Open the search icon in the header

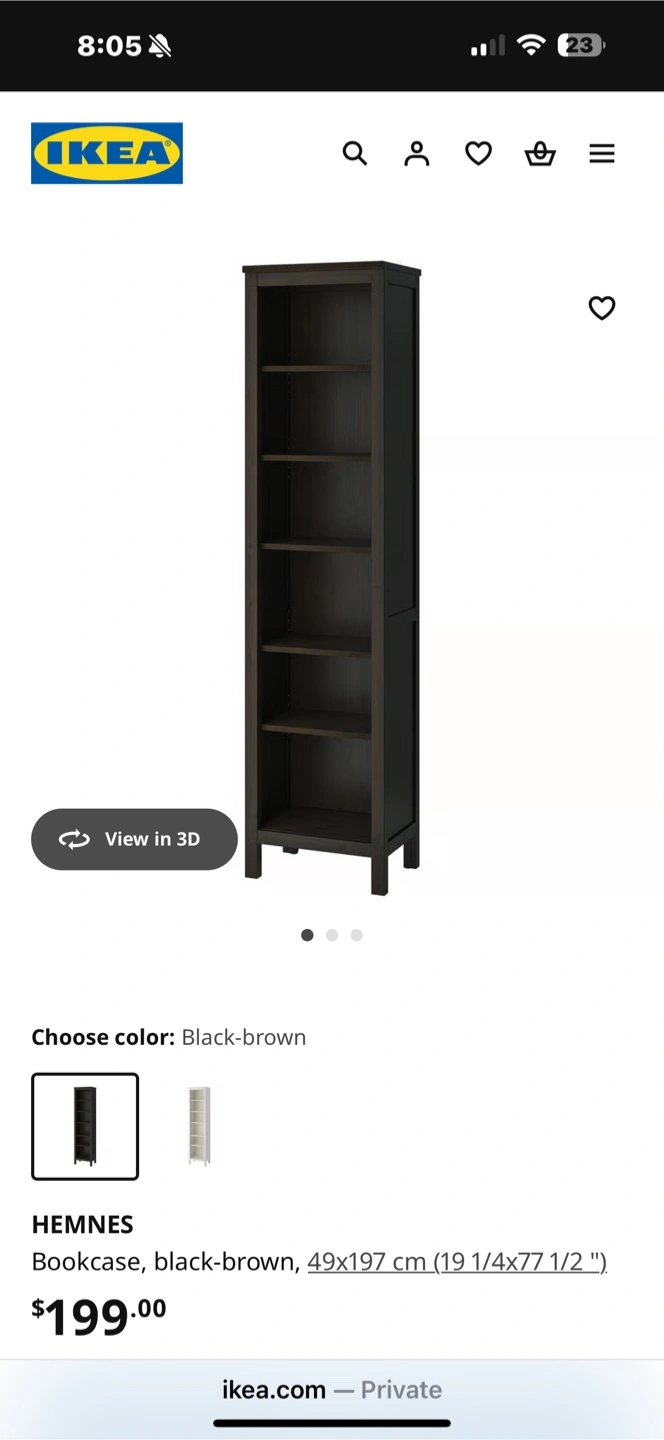click(355, 153)
